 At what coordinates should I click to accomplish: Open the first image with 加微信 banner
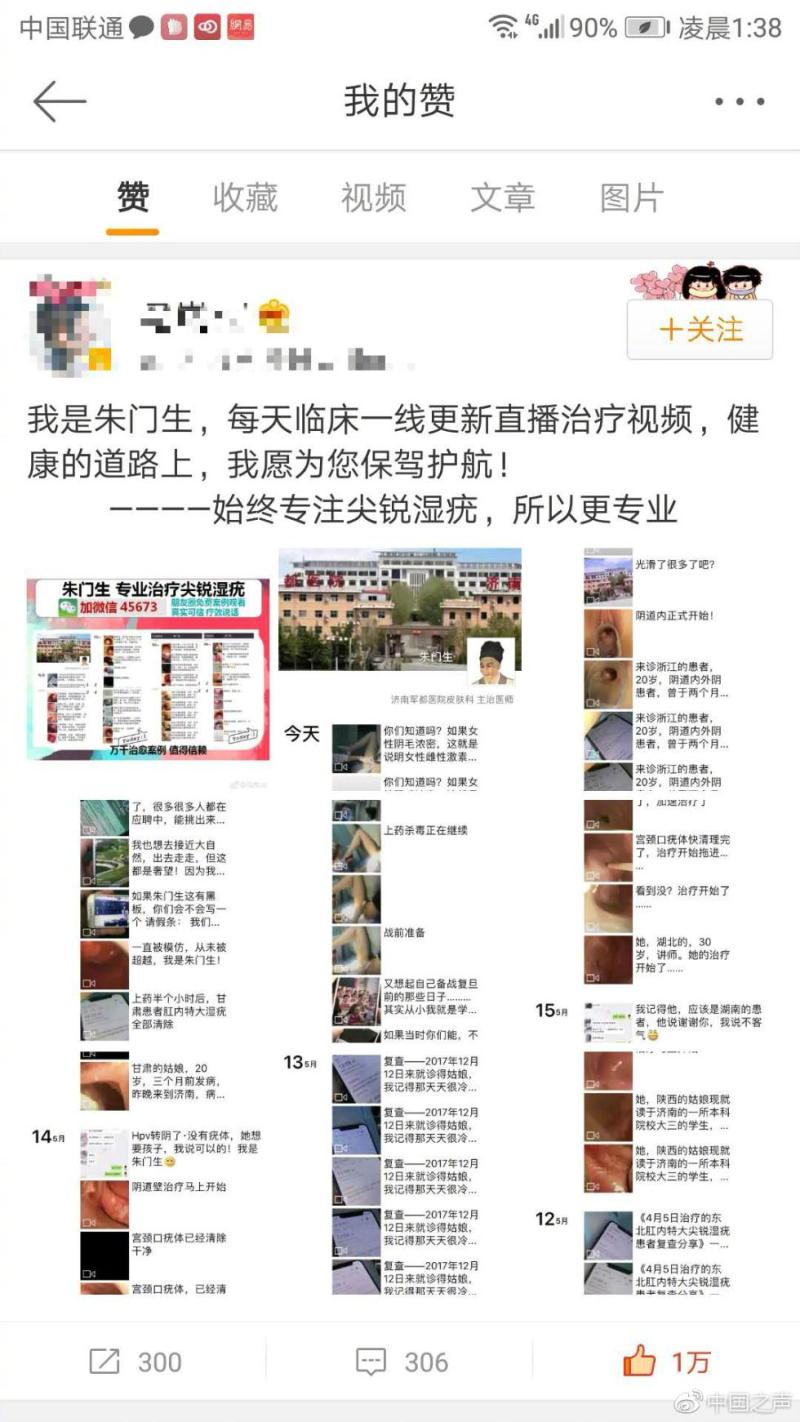tap(149, 668)
